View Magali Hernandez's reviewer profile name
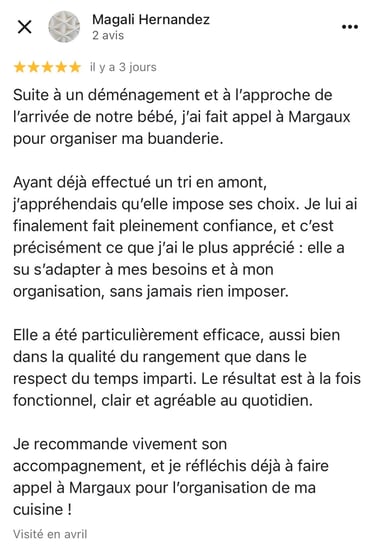 (151, 19)
